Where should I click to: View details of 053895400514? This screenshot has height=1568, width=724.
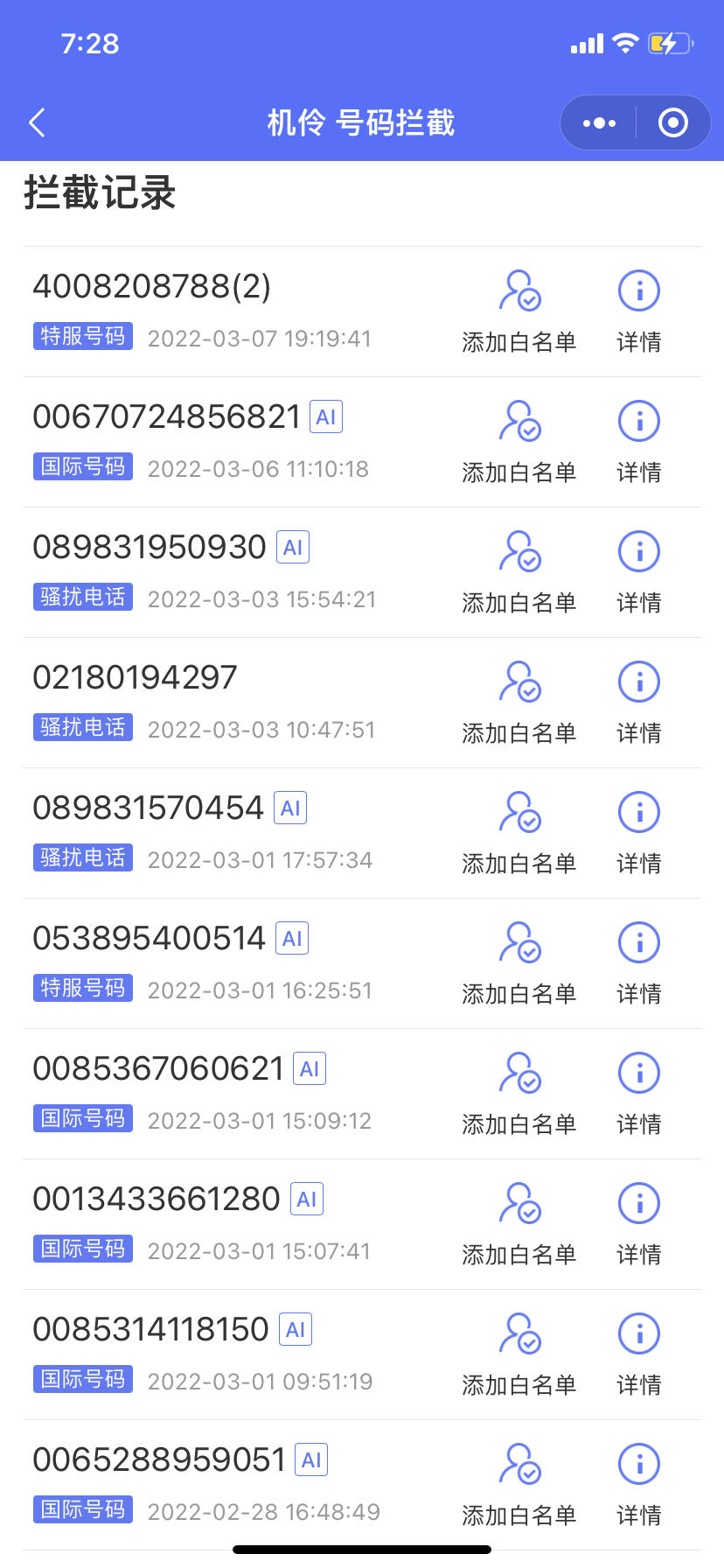point(639,964)
